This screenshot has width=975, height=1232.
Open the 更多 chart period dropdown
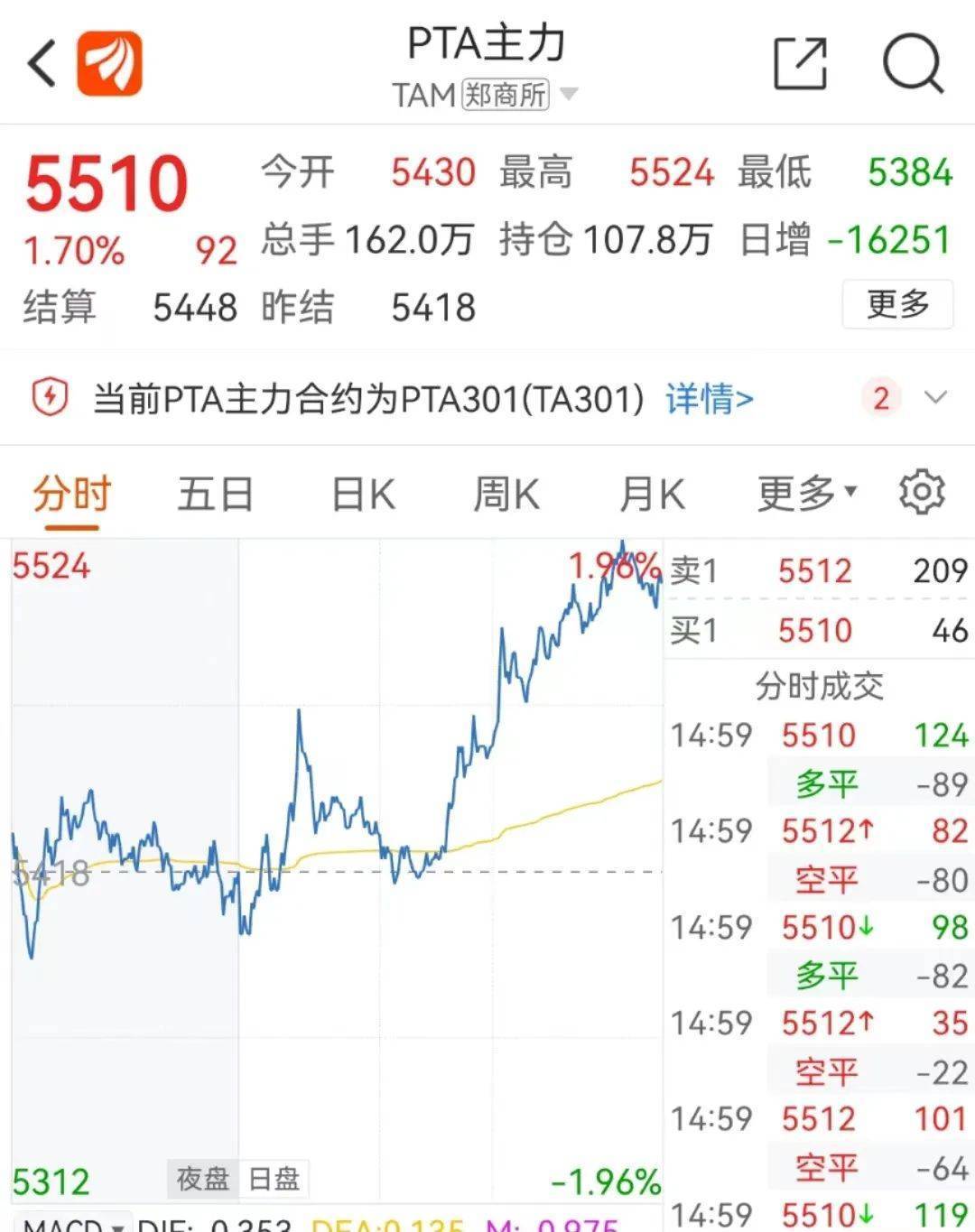coord(804,492)
